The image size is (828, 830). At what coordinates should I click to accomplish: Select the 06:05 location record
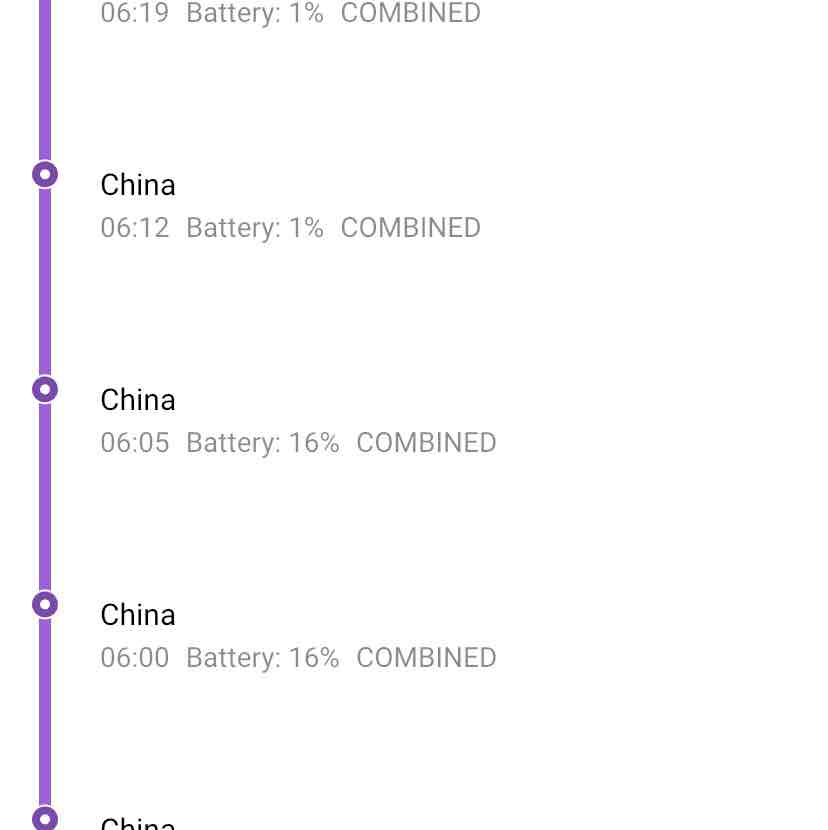(x=298, y=421)
